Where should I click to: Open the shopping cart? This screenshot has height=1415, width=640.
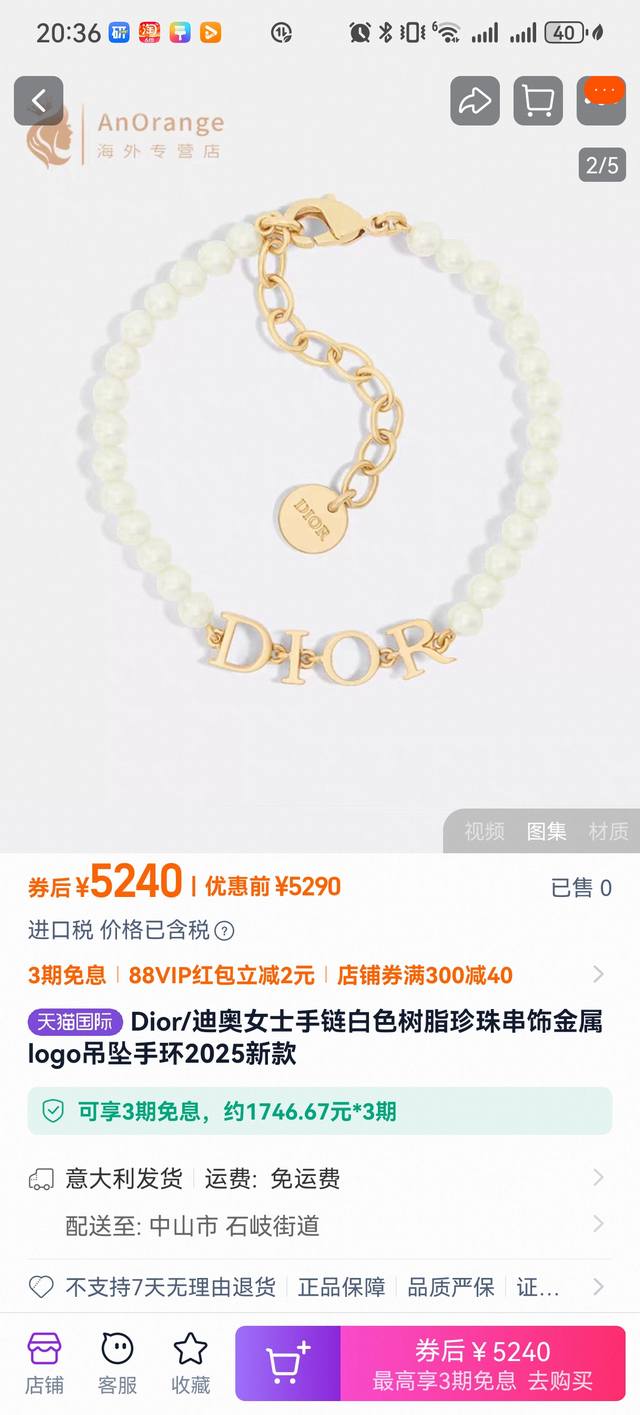pos(538,100)
